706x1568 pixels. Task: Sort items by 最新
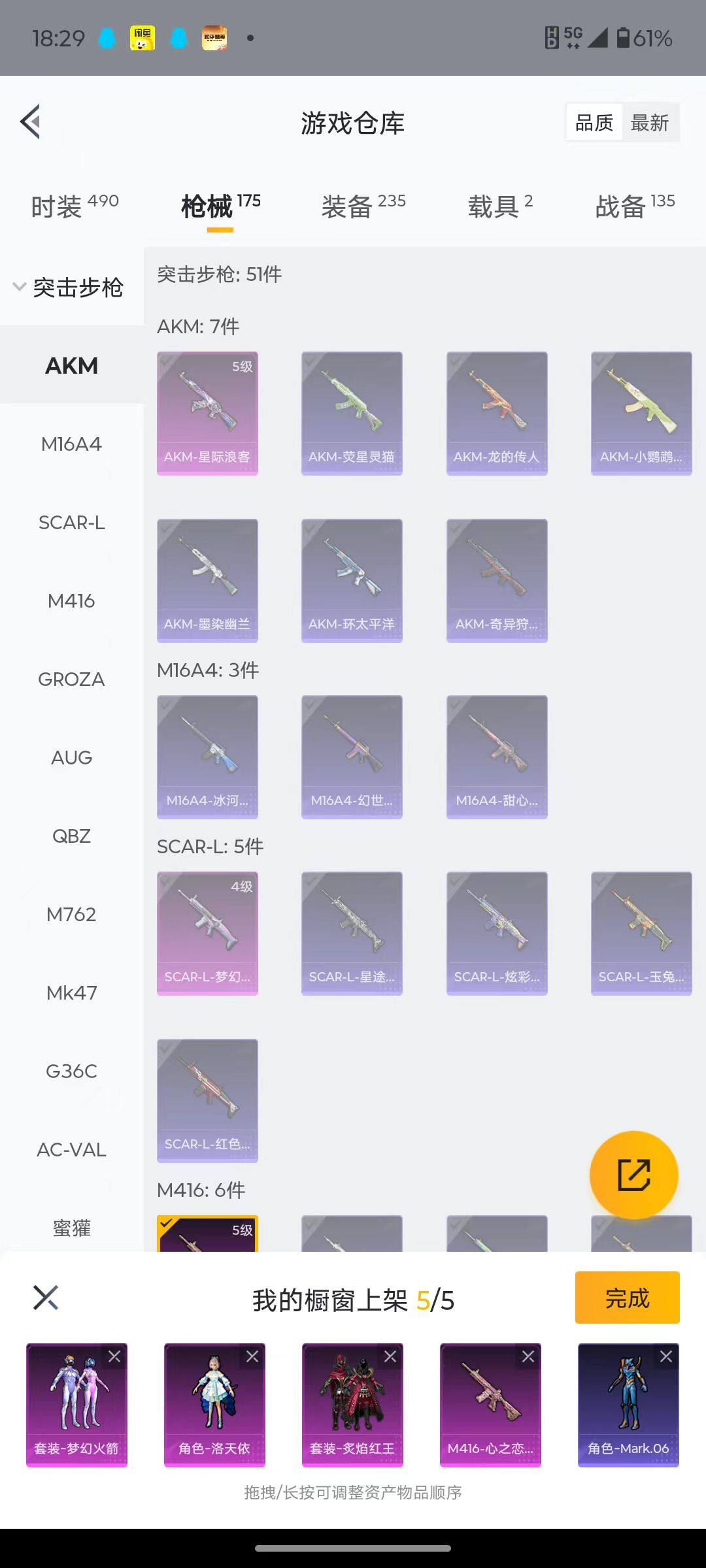pyautogui.click(x=649, y=123)
